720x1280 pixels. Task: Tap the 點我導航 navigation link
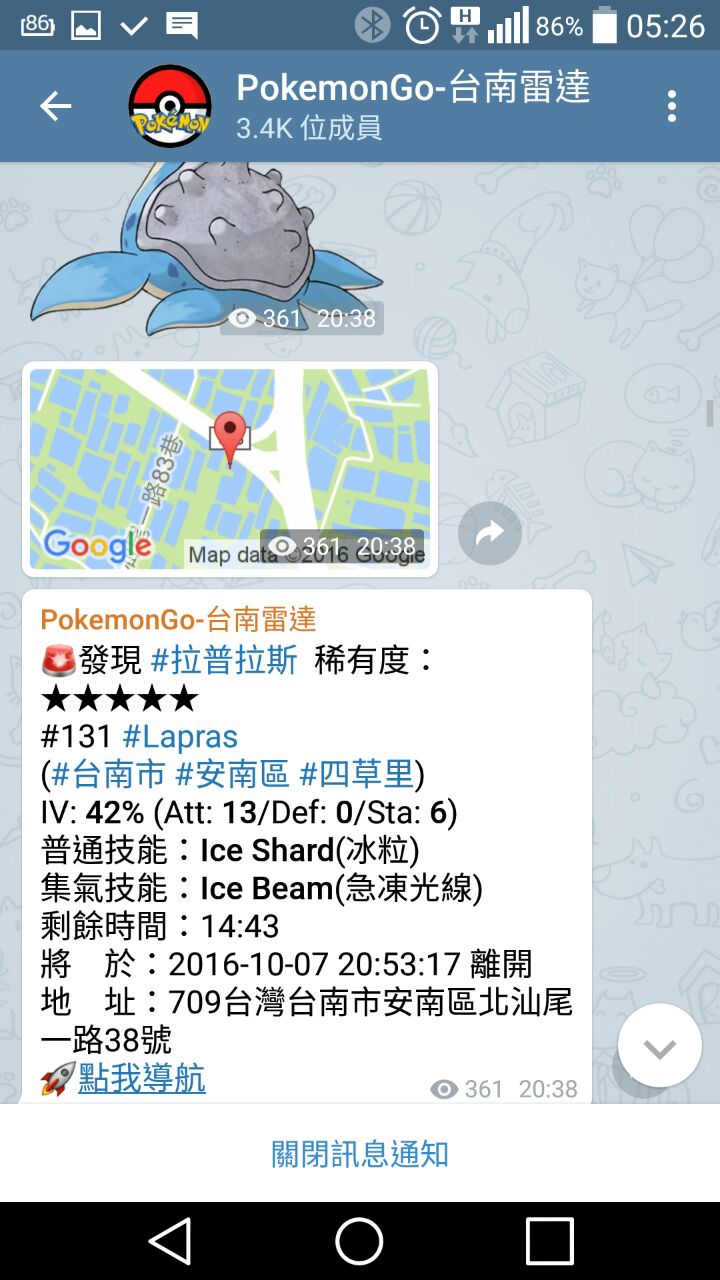pos(142,1078)
